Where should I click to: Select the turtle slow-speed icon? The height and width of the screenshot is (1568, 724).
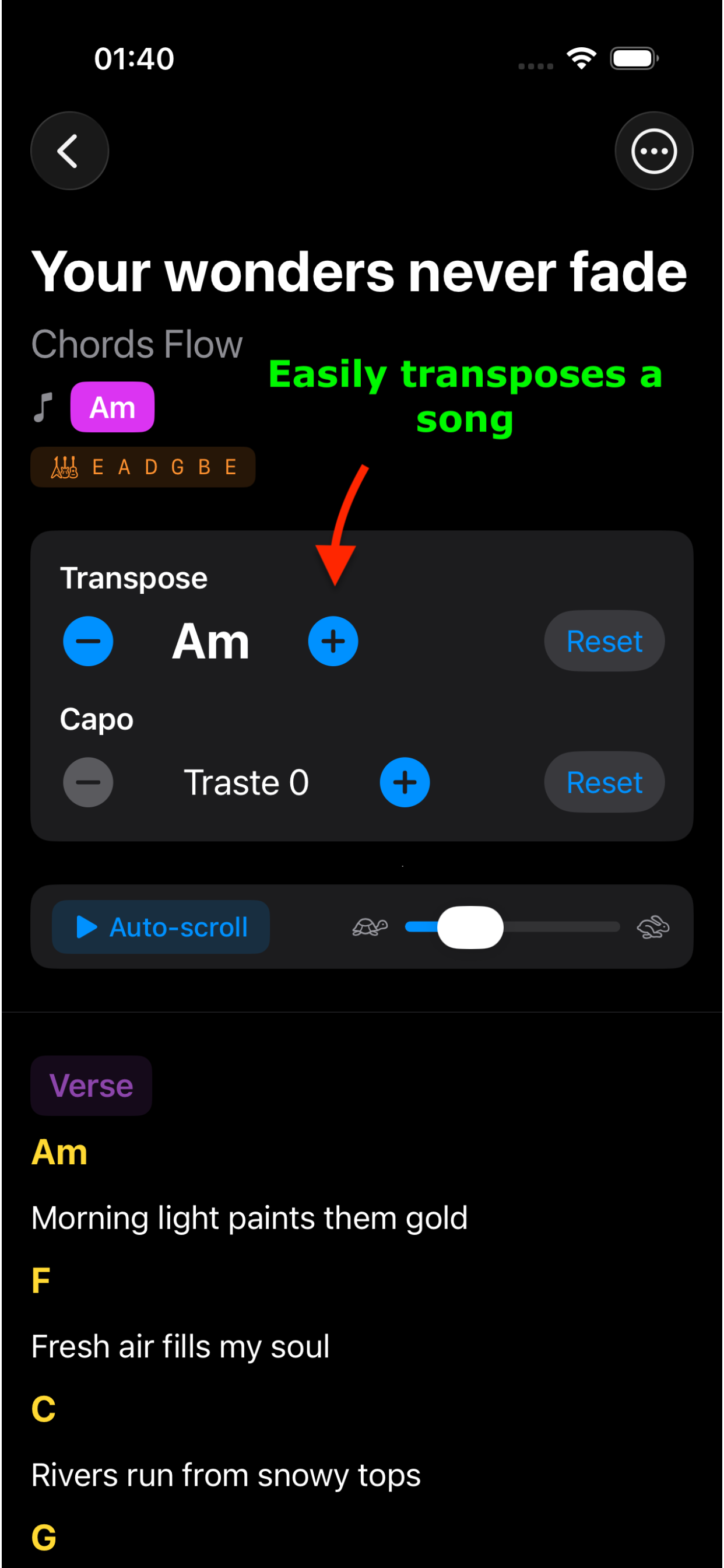point(368,926)
